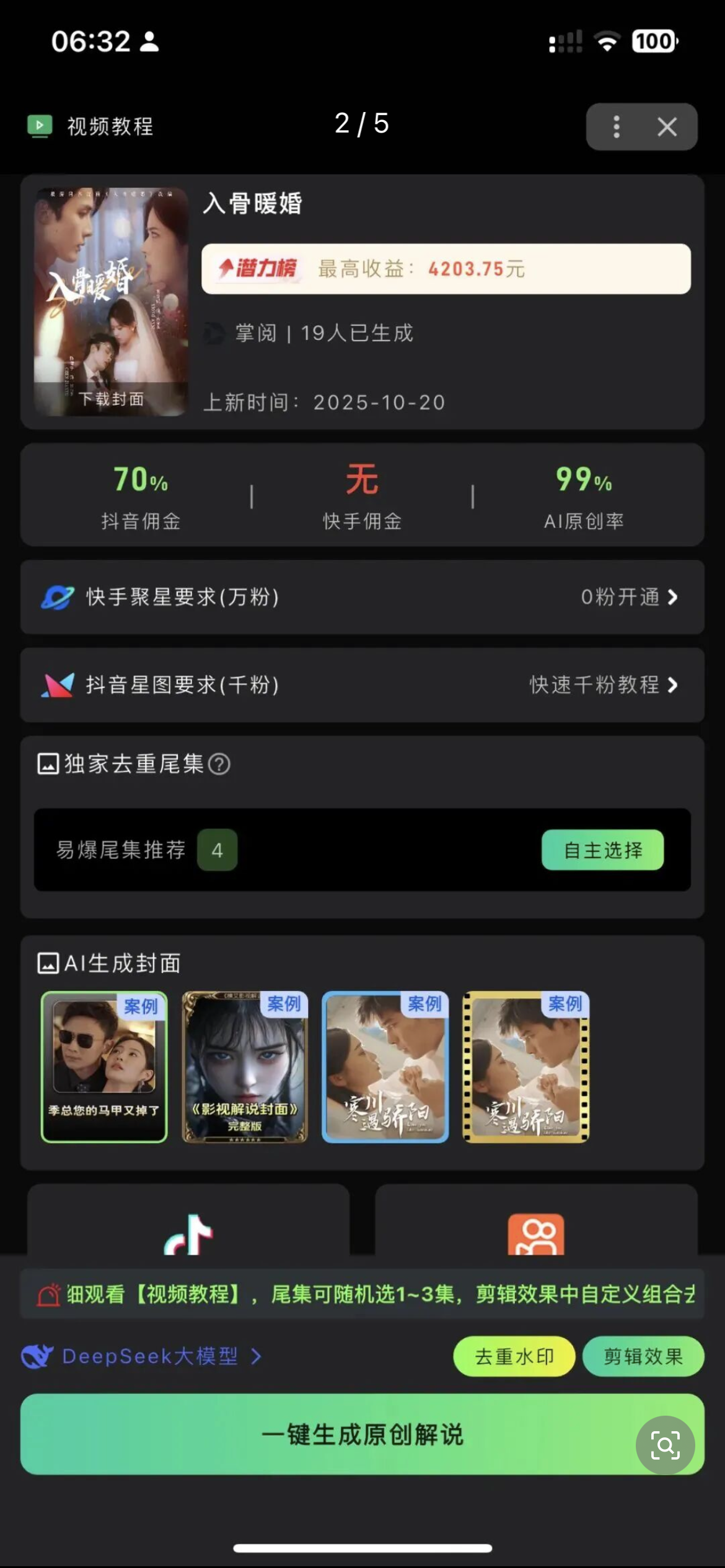Screen dimensions: 725x1568
Task: Open 快手聚星要求 row
Action: pyautogui.click(x=362, y=597)
